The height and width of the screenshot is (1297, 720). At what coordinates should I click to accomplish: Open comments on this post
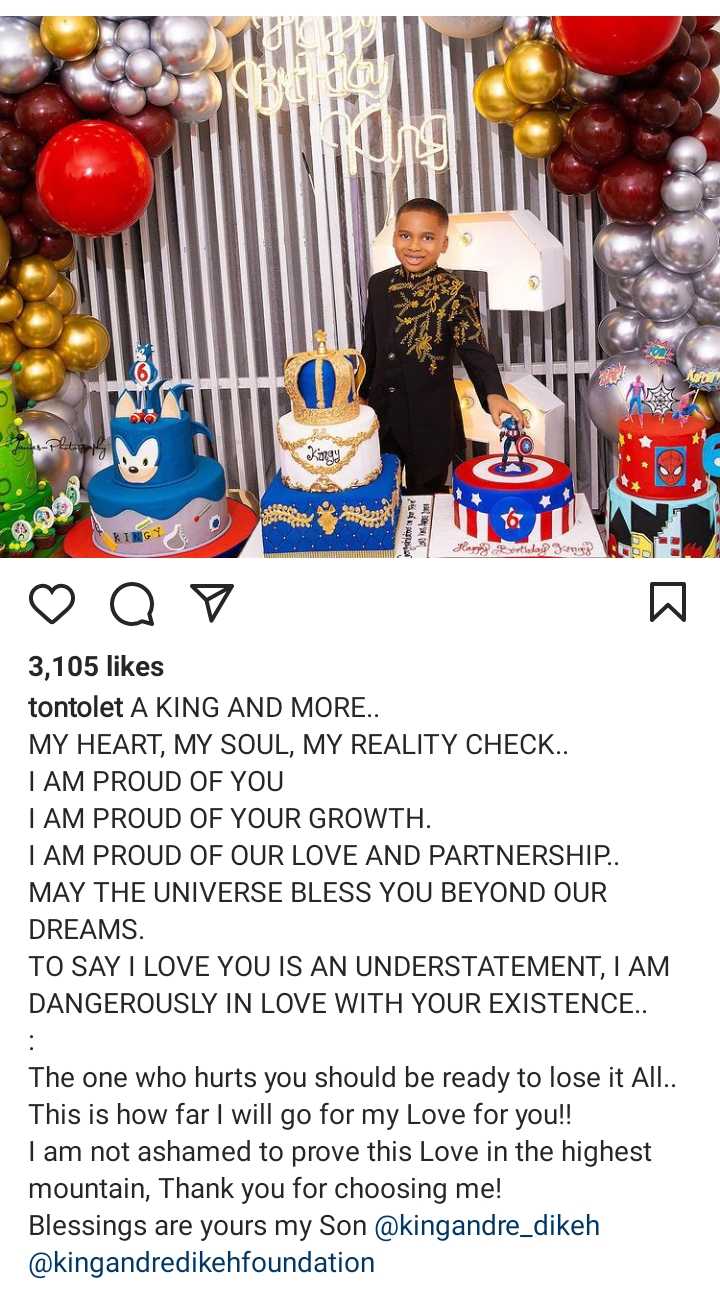pyautogui.click(x=132, y=603)
